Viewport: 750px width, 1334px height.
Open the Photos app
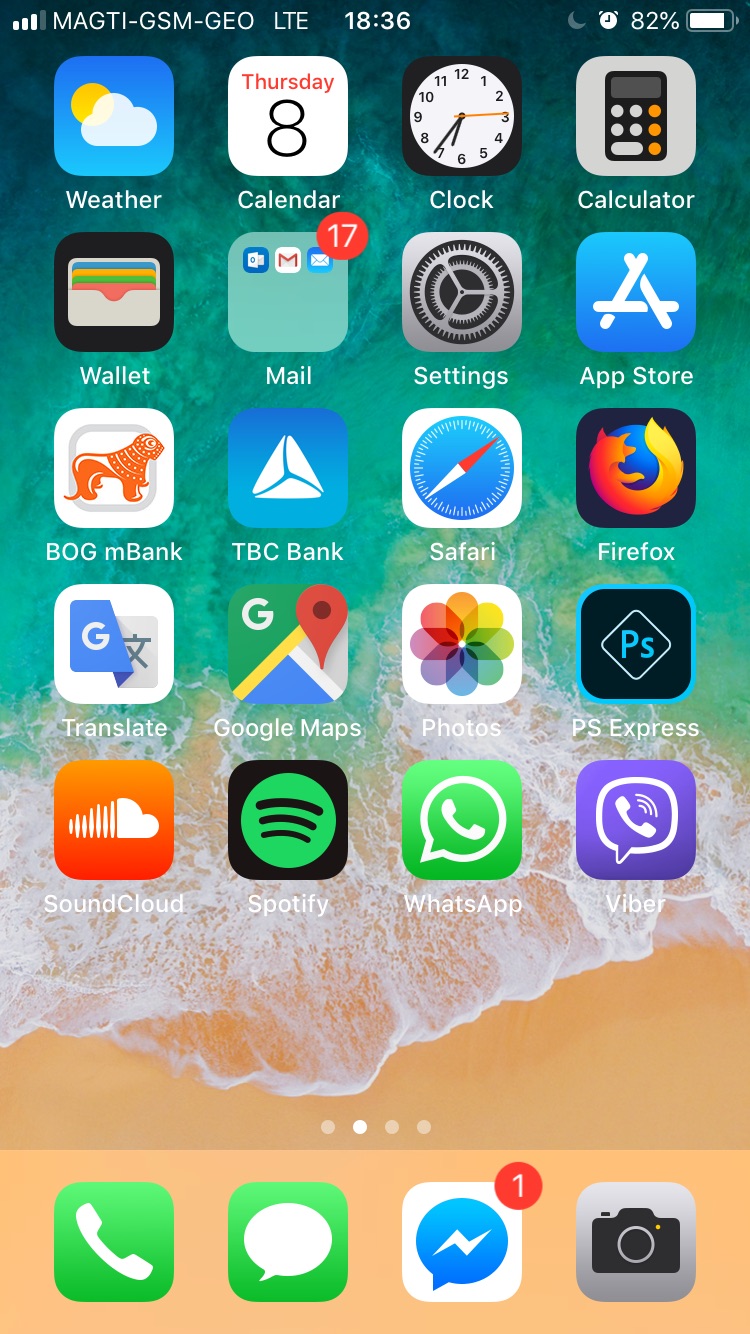click(x=462, y=644)
